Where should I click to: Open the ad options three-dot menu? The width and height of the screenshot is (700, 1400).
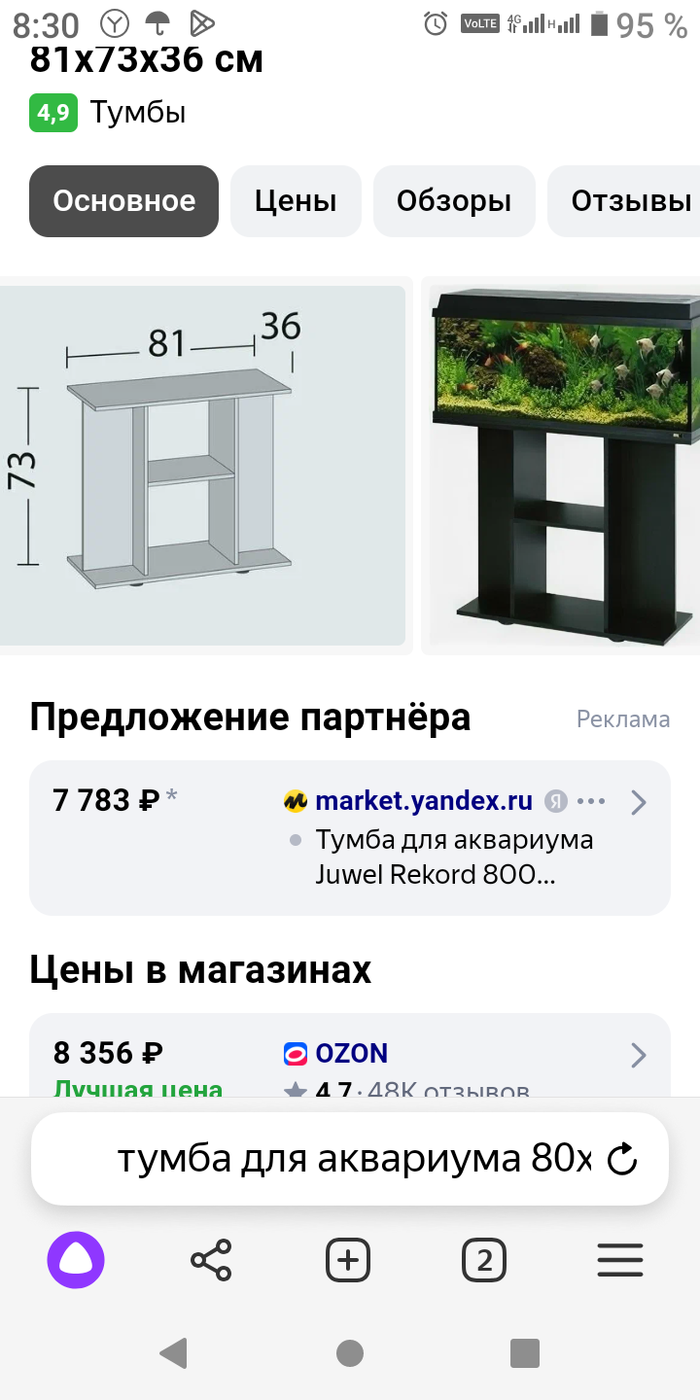592,802
